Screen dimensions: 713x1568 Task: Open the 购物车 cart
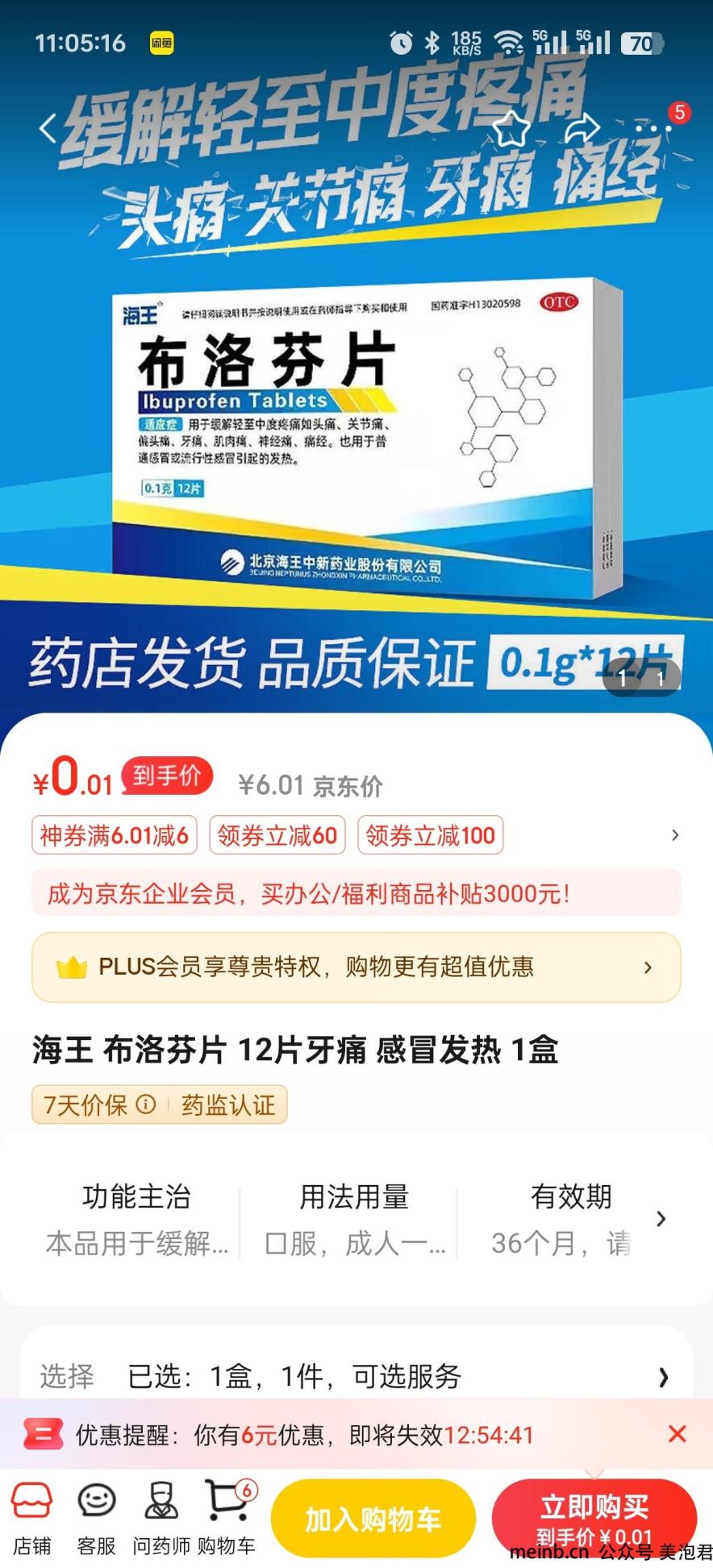[227, 1518]
